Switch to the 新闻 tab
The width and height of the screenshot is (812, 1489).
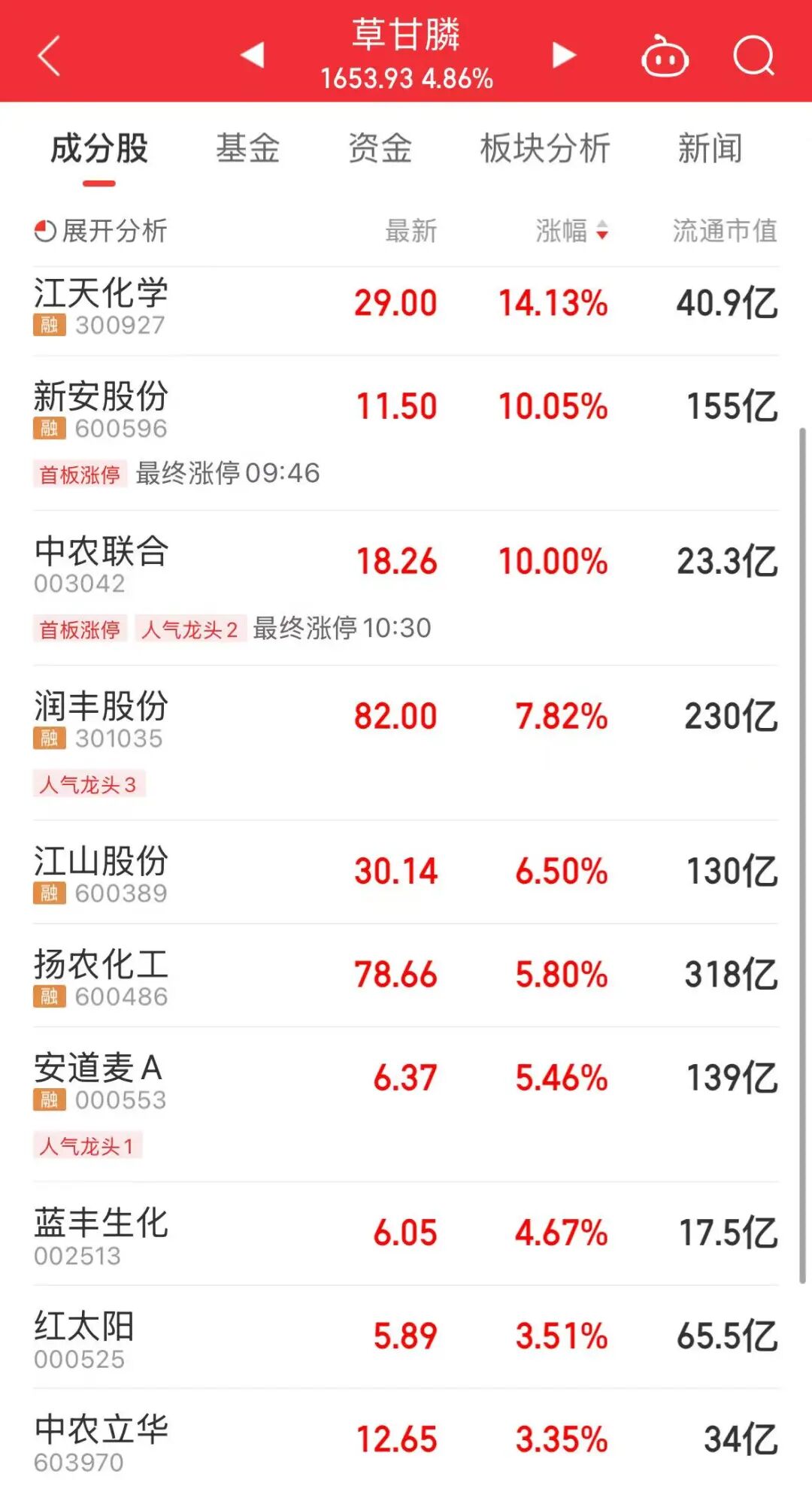click(710, 148)
